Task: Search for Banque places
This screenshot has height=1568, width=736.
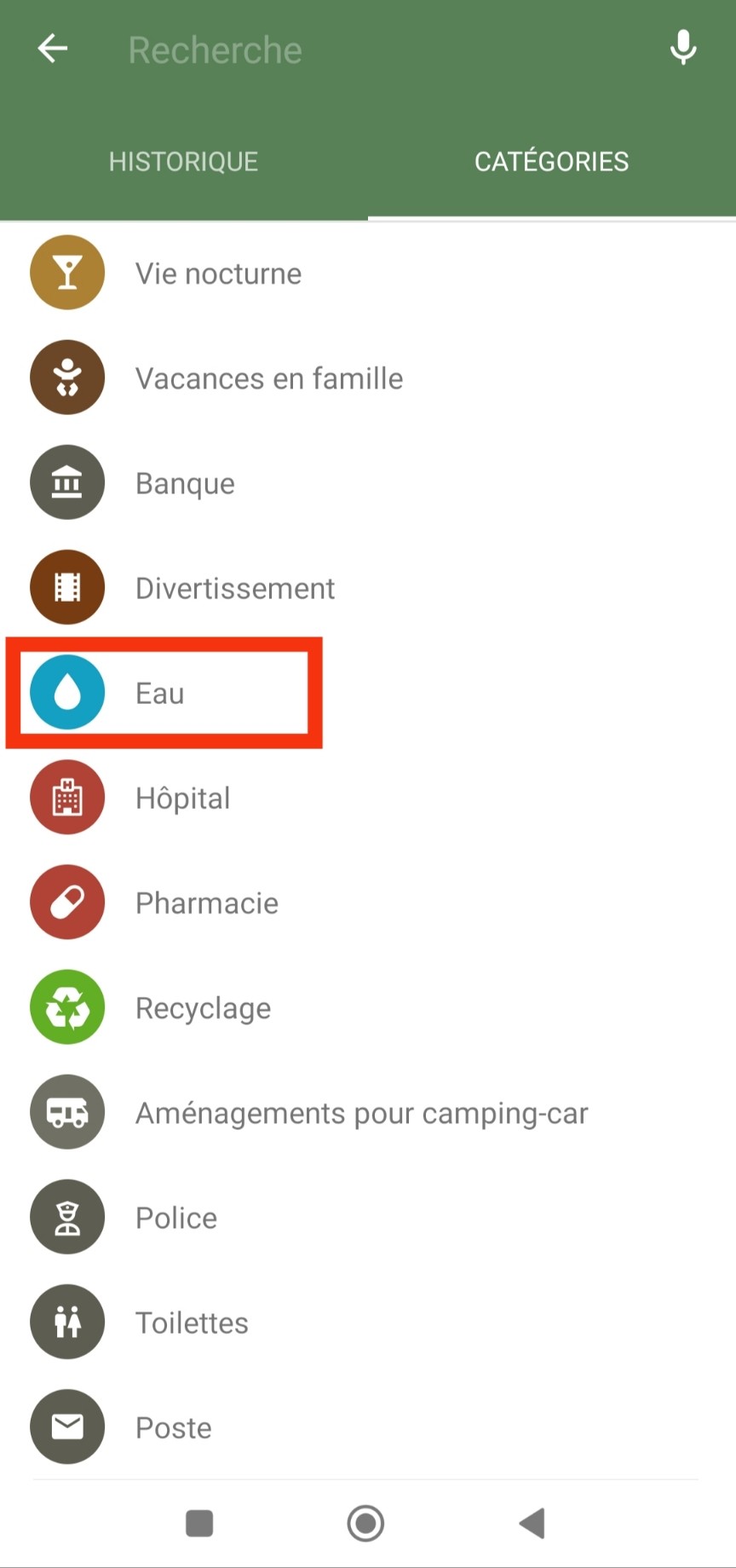Action: point(185,483)
